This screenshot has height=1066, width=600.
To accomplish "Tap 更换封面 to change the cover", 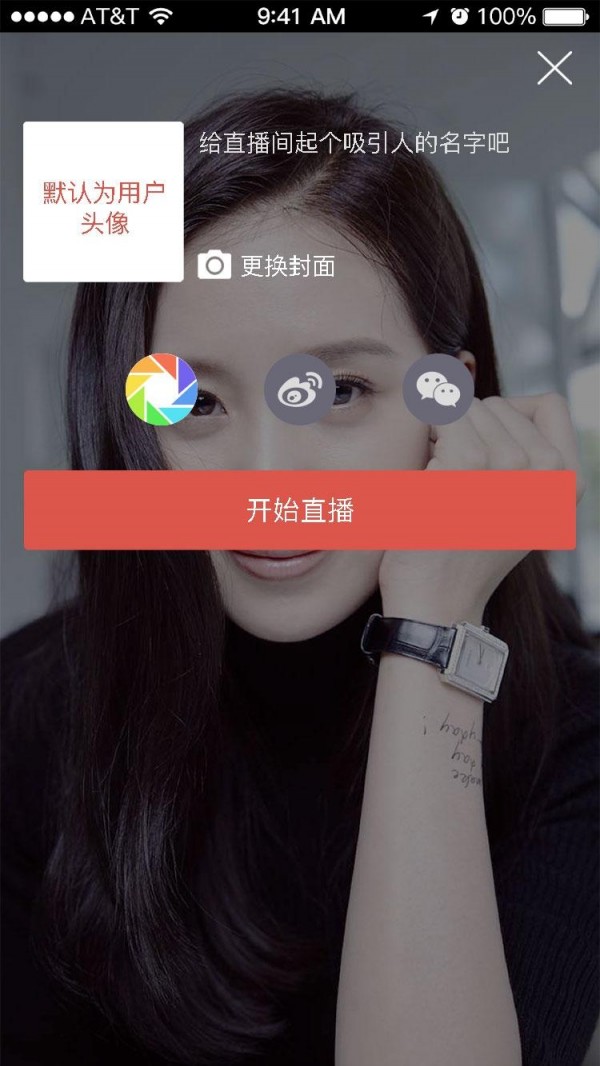I will pos(267,266).
